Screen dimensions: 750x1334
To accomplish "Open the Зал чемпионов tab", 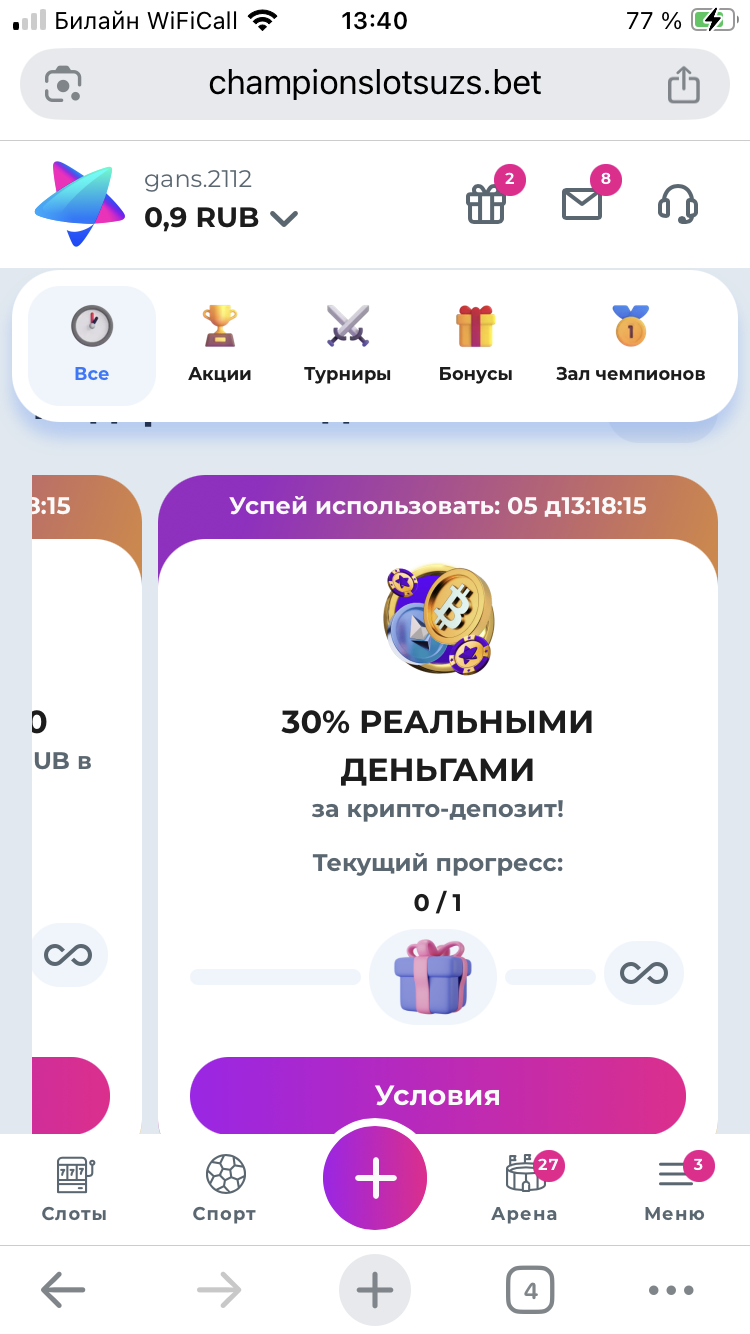I will tap(630, 345).
